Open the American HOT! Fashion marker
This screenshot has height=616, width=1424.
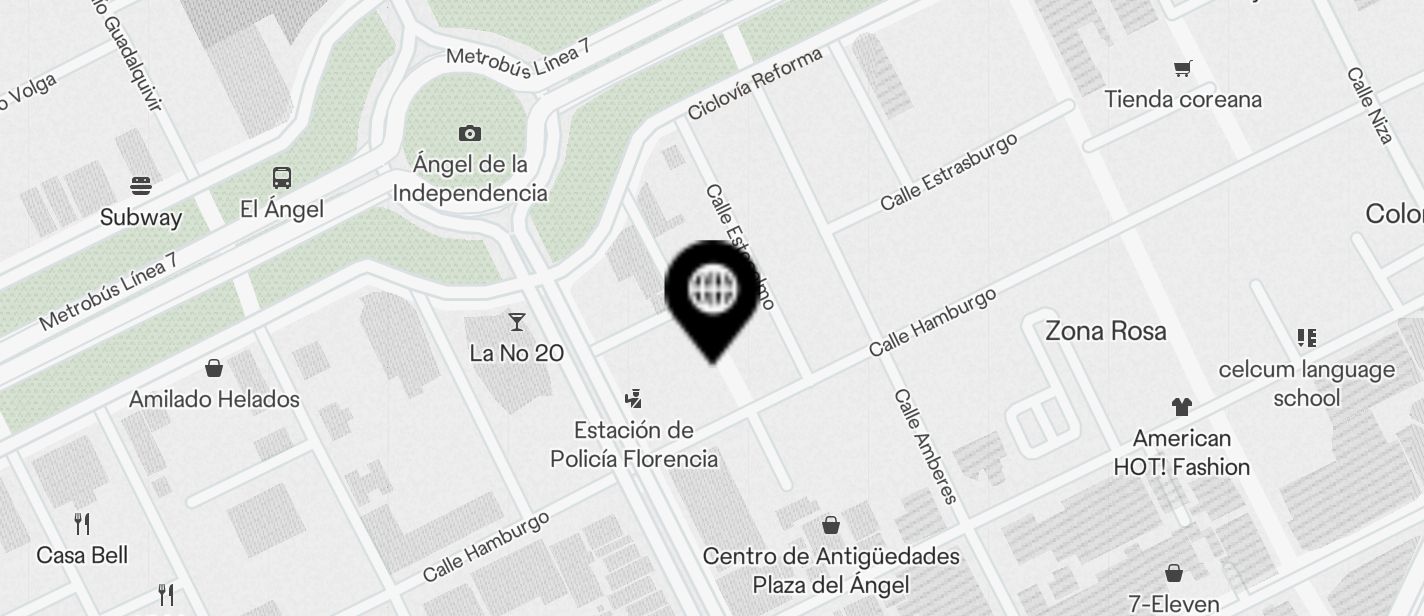tap(1182, 407)
